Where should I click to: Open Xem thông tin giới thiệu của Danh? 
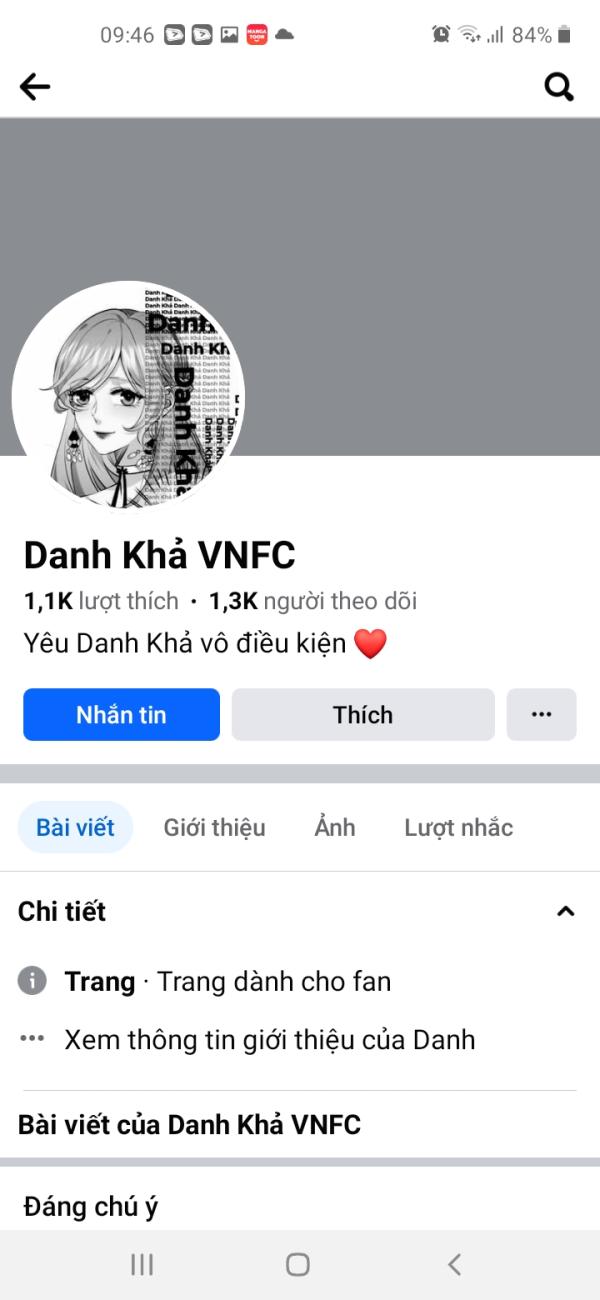pyautogui.click(x=269, y=1040)
